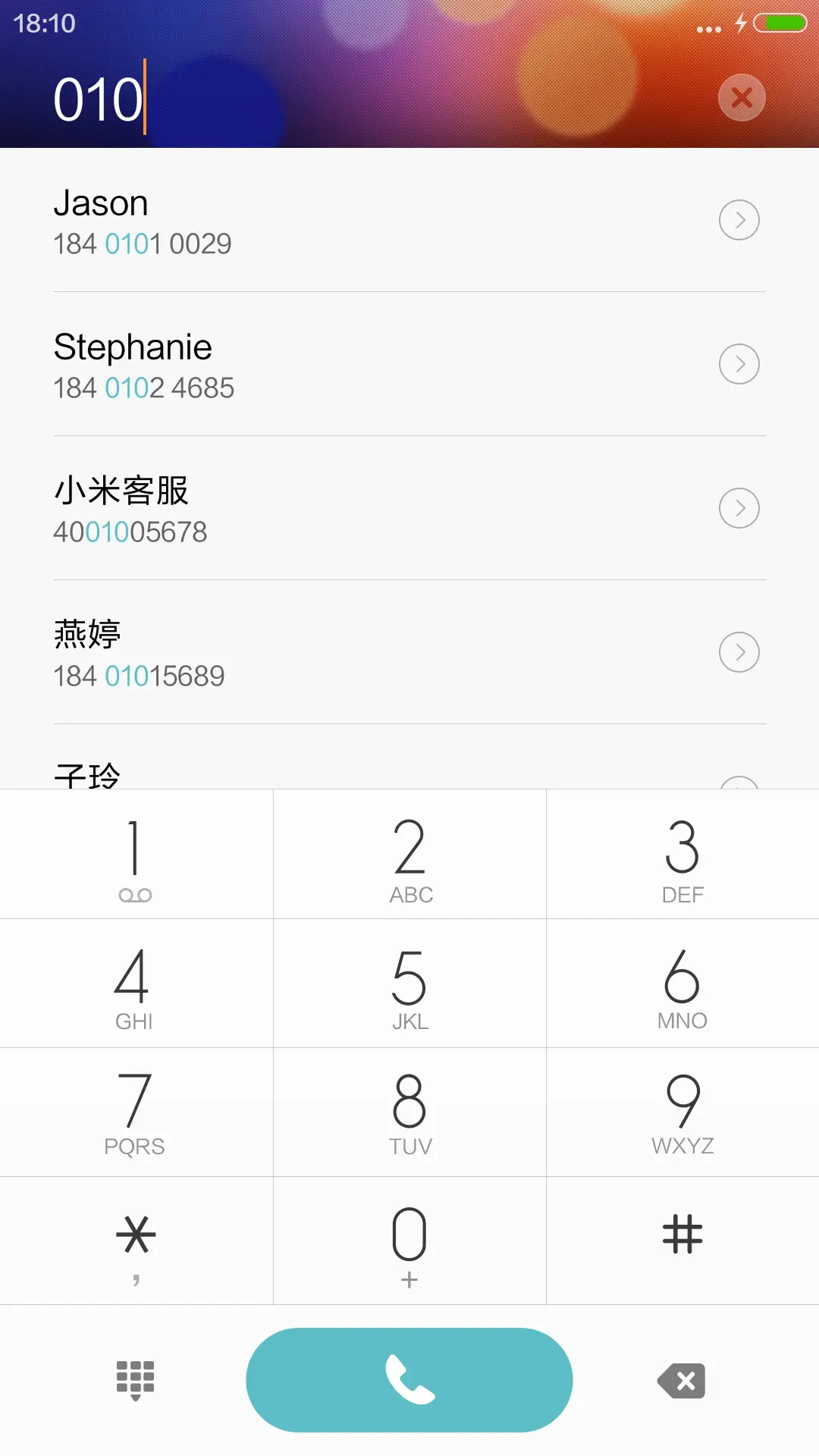819x1456 pixels.
Task: Enter digit 9 WXYZ
Action: point(682,1113)
